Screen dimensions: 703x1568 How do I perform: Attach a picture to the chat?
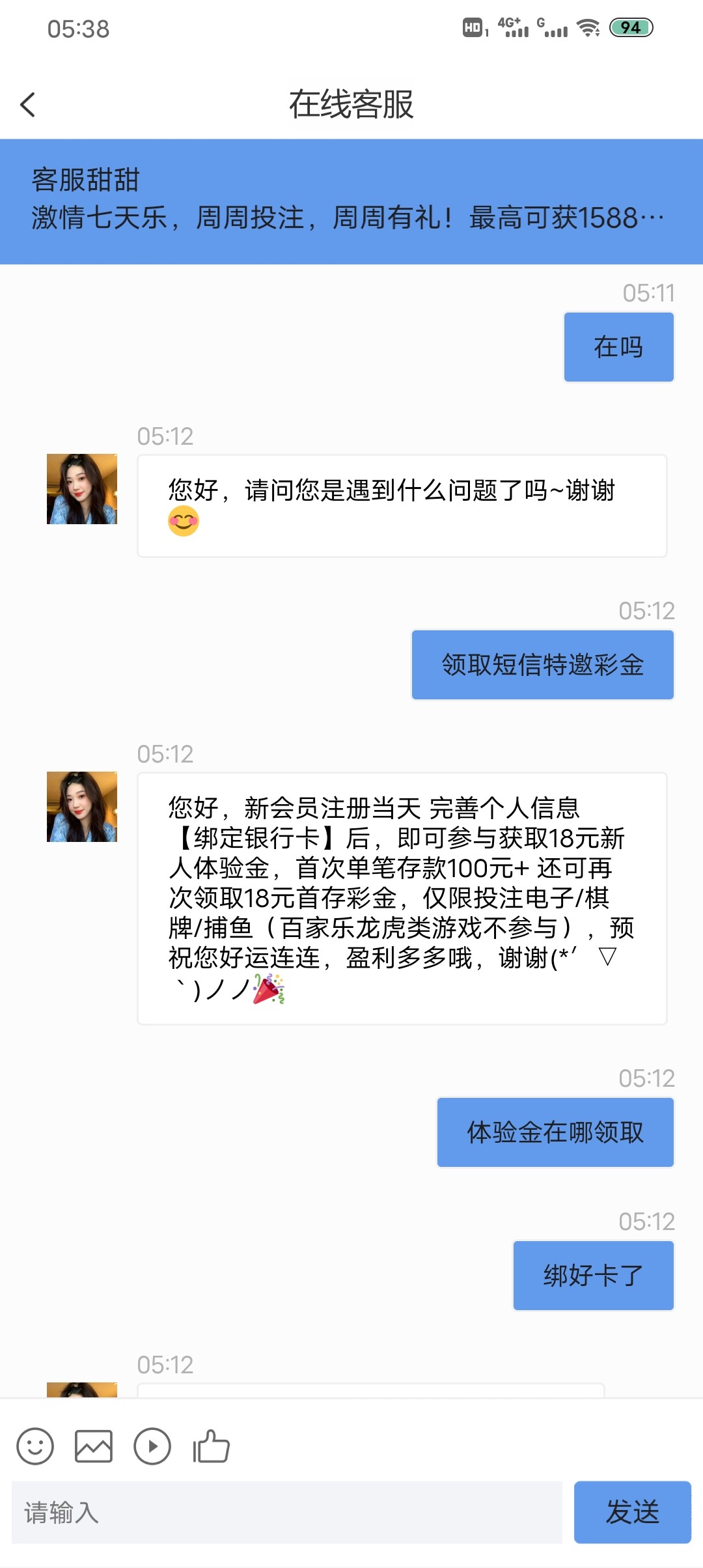(94, 1446)
